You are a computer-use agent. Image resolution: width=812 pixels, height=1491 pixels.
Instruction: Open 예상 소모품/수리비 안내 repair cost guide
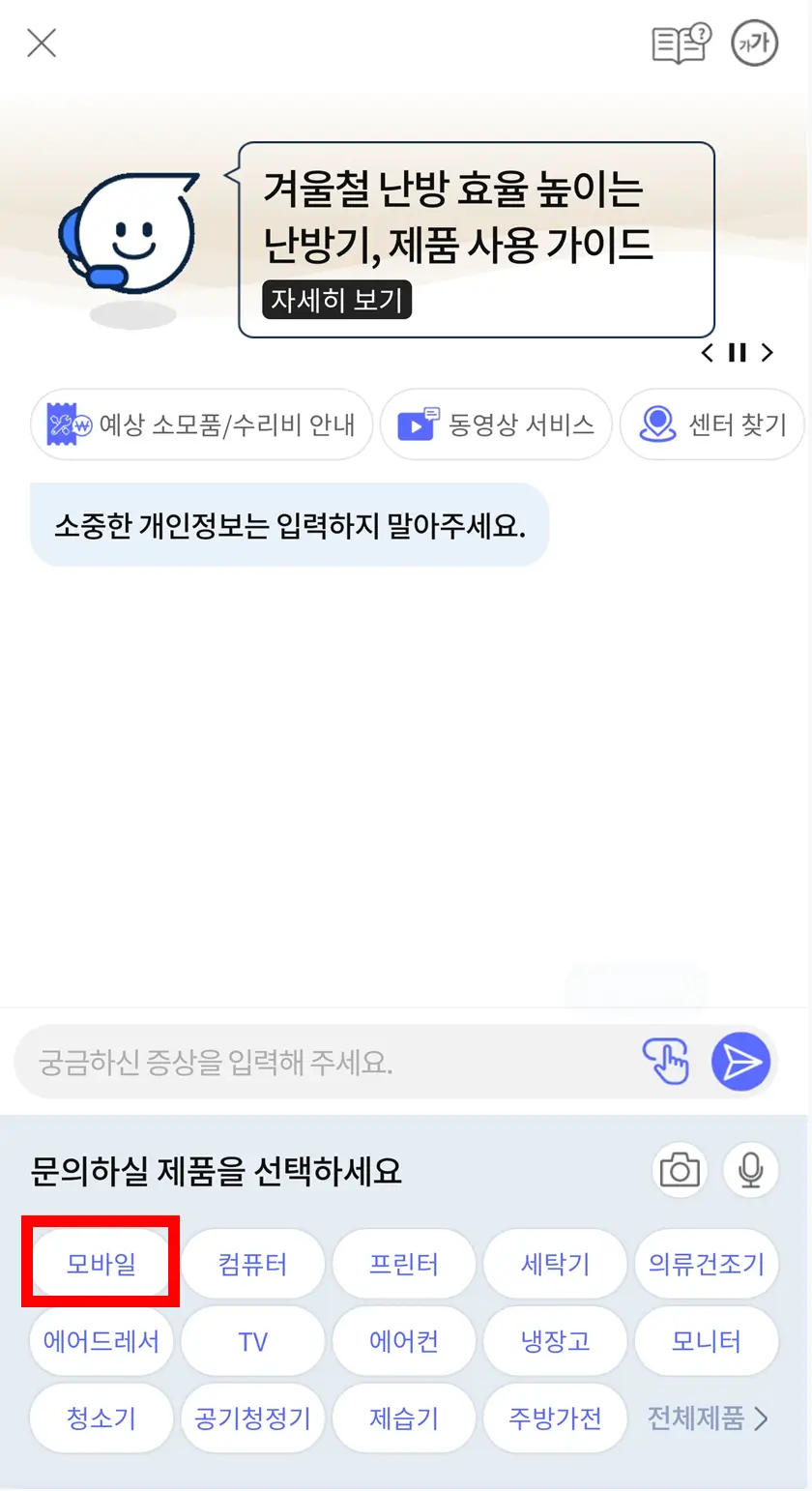[201, 424]
